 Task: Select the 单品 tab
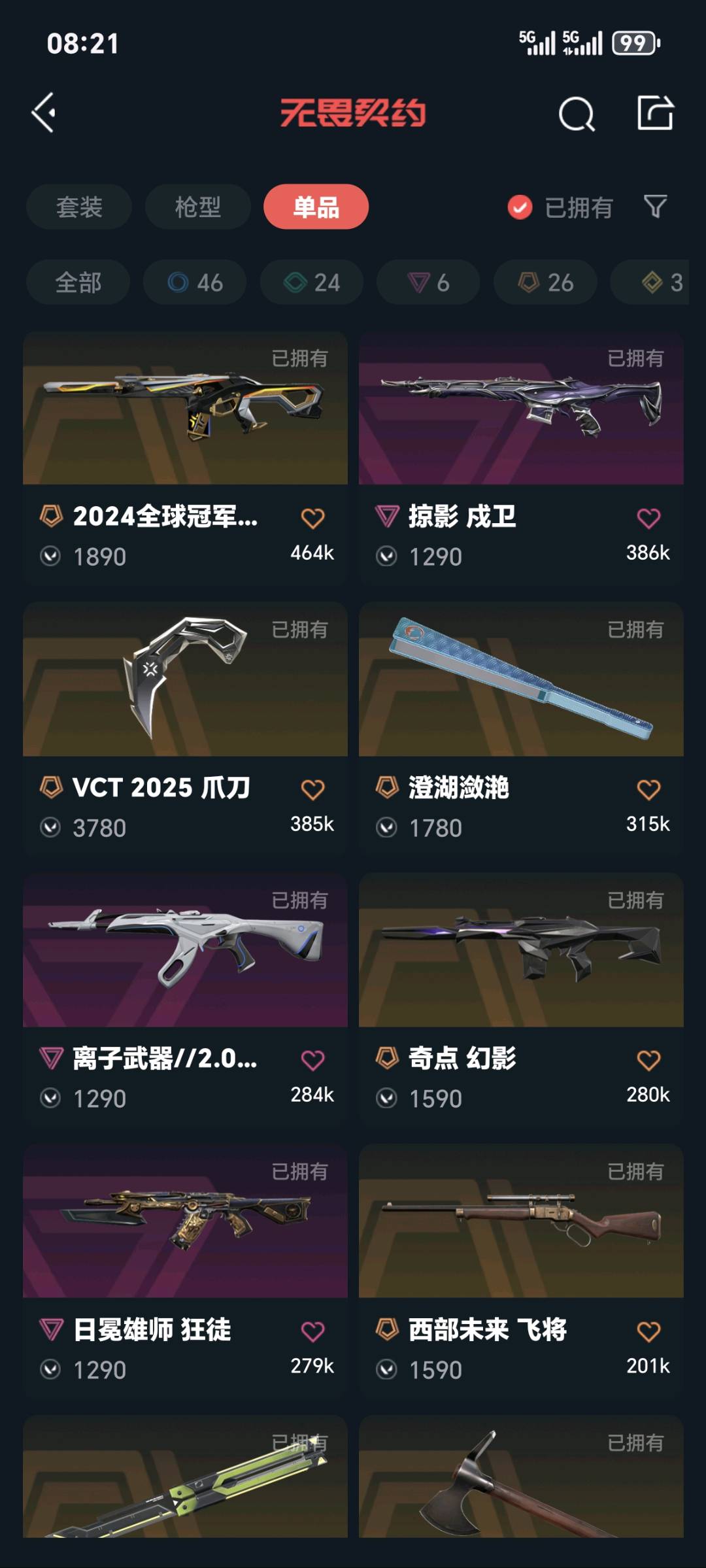(316, 207)
